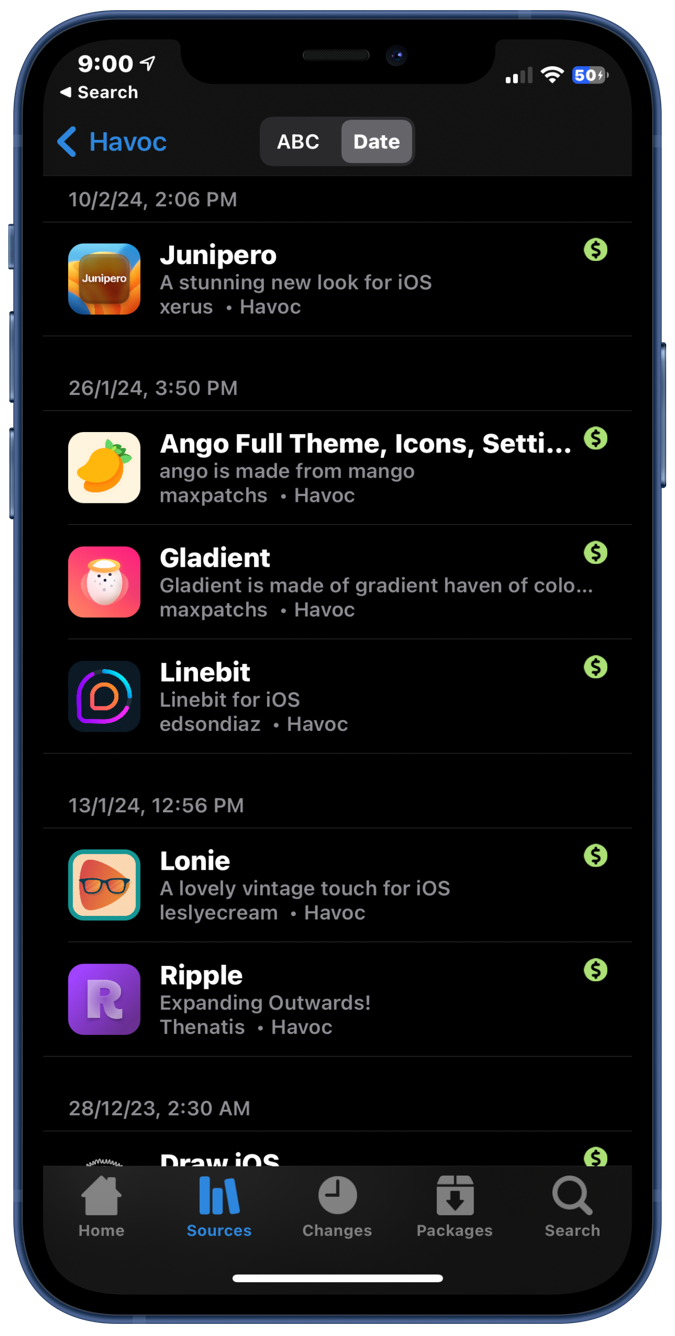Go to the Home tab
Viewport: 675px width, 1336px height.
coord(102,1208)
